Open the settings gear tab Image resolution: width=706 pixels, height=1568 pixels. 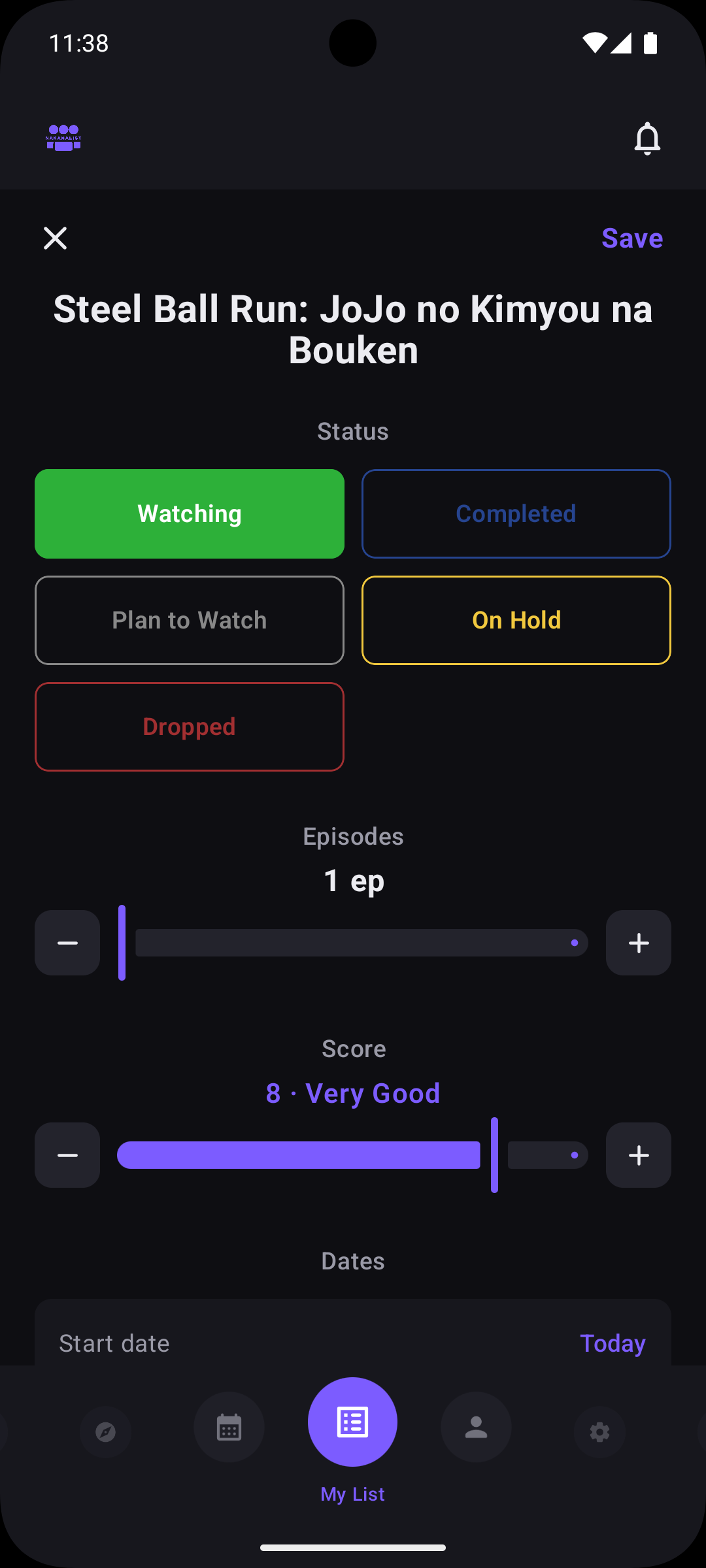[599, 1432]
